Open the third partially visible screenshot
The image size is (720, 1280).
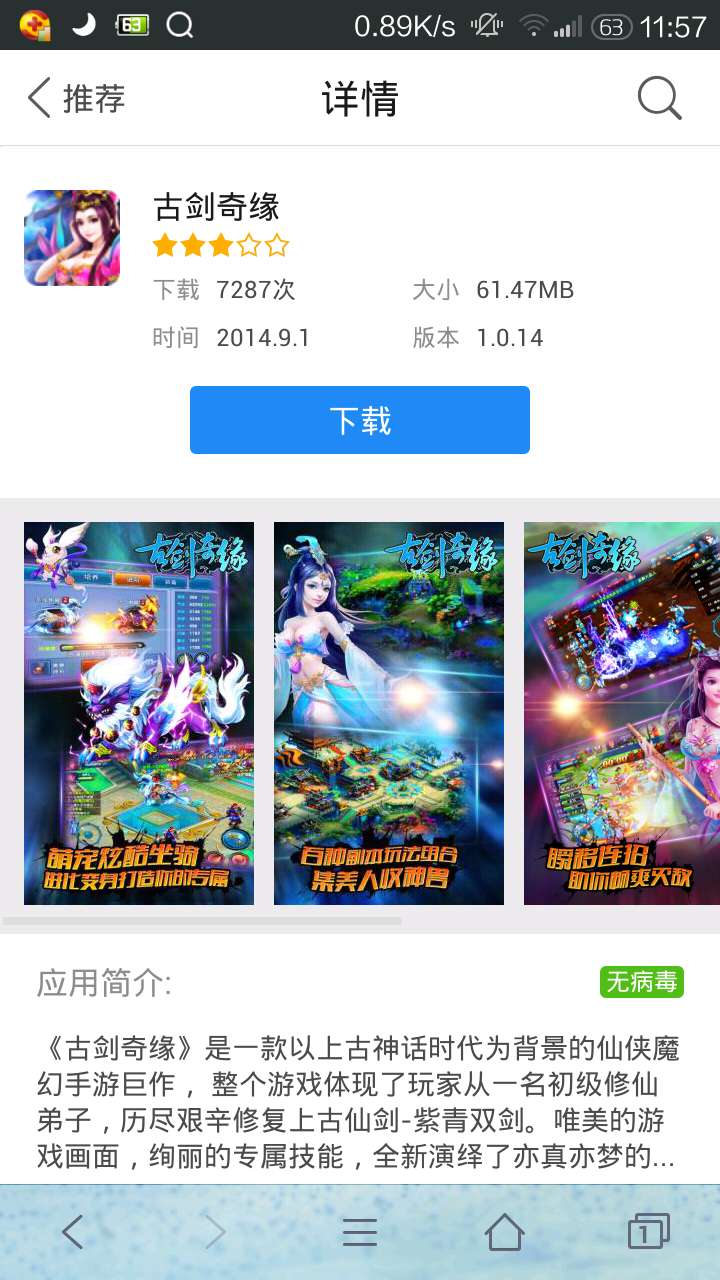621,713
